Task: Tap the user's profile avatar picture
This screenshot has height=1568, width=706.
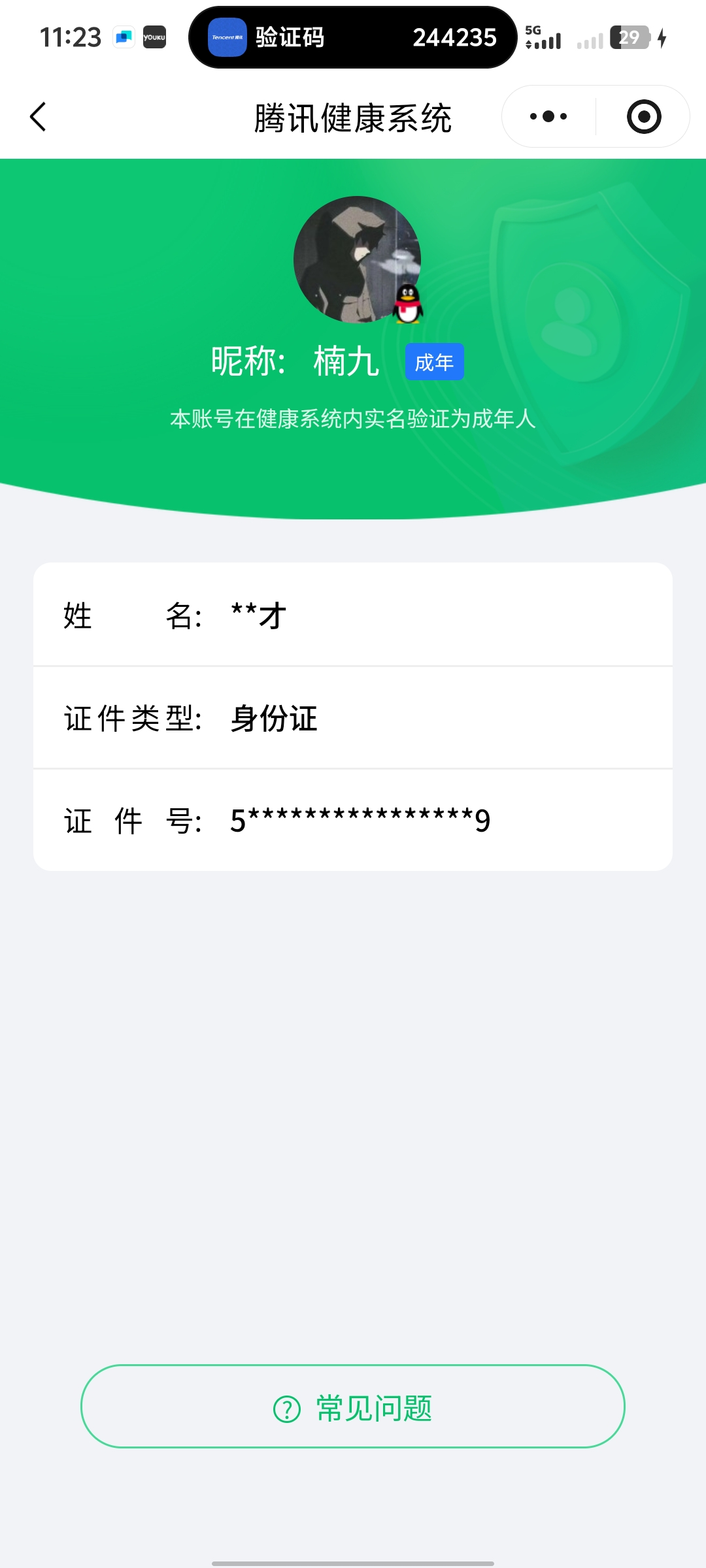Action: 358,258
